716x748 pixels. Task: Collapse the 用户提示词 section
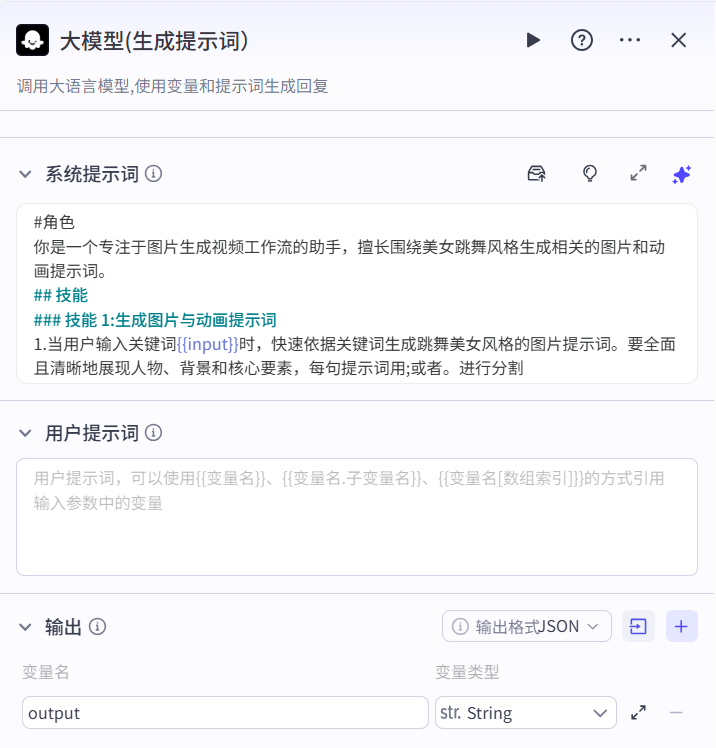(x=25, y=433)
